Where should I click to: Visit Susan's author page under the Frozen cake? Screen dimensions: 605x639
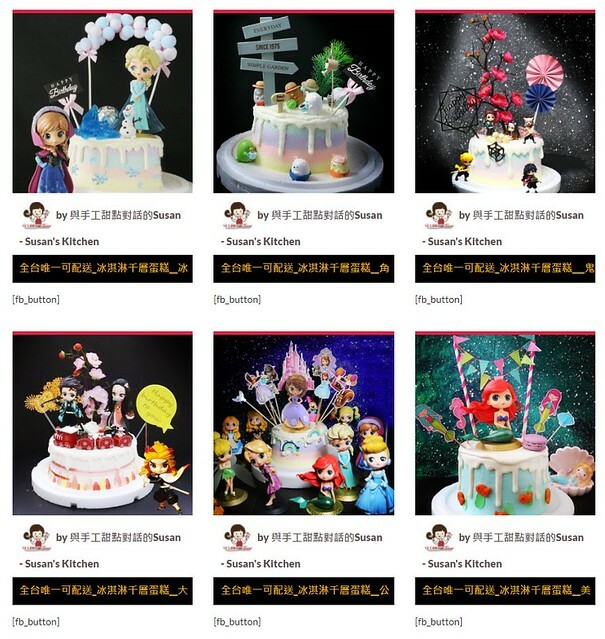[118, 216]
